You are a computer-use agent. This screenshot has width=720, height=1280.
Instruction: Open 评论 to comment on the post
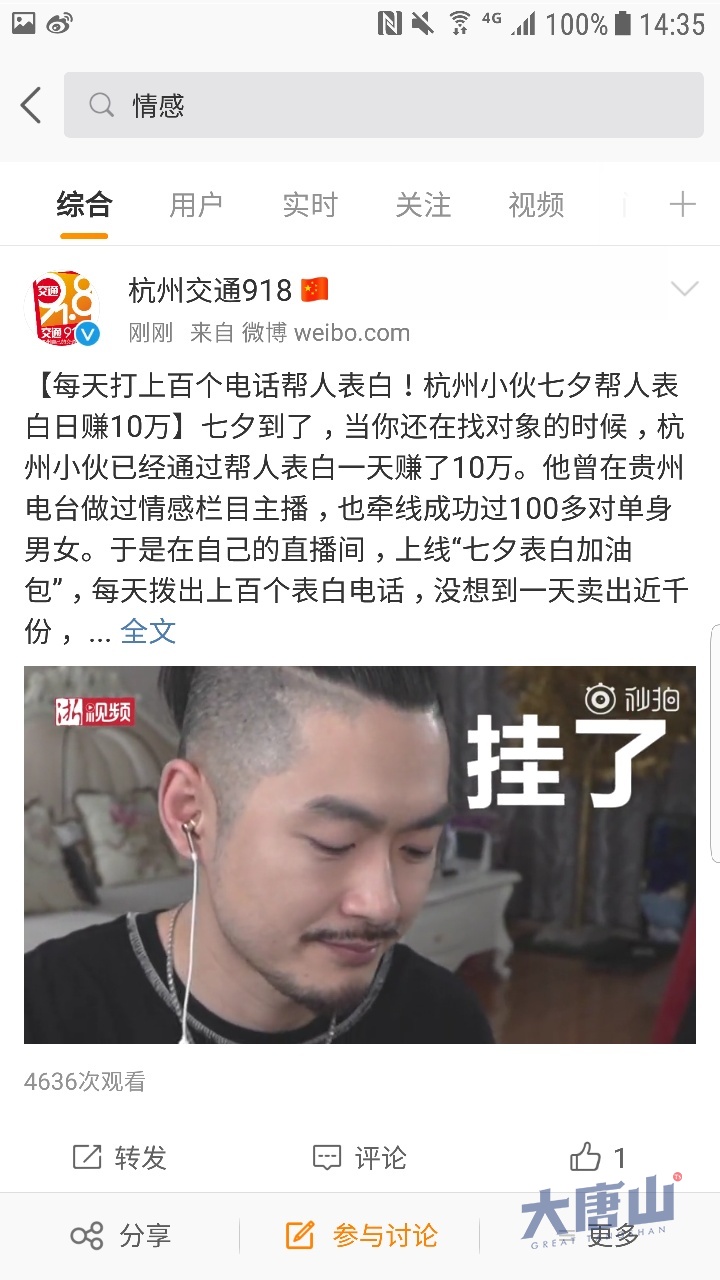[360, 1158]
